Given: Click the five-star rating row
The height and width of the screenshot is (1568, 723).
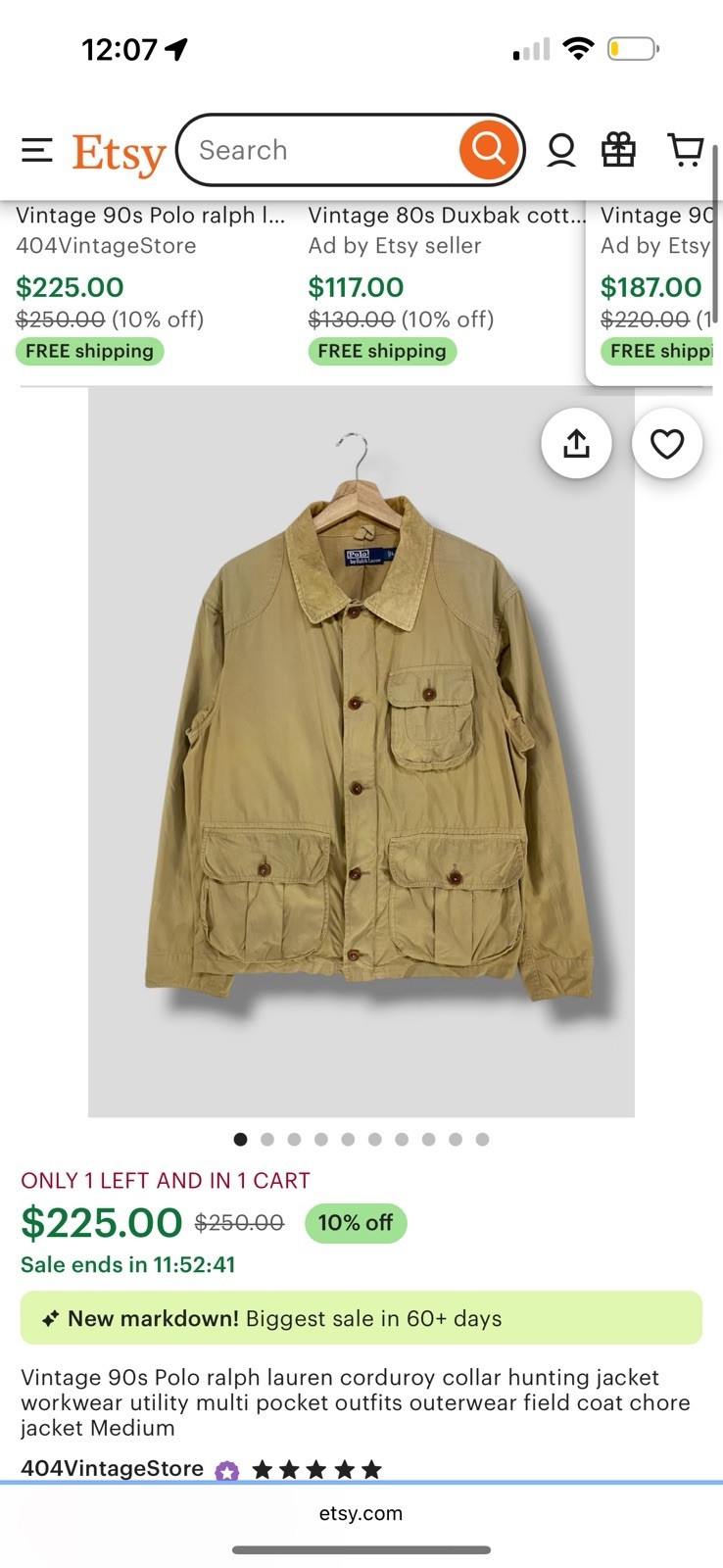Looking at the screenshot, I should click(316, 1469).
